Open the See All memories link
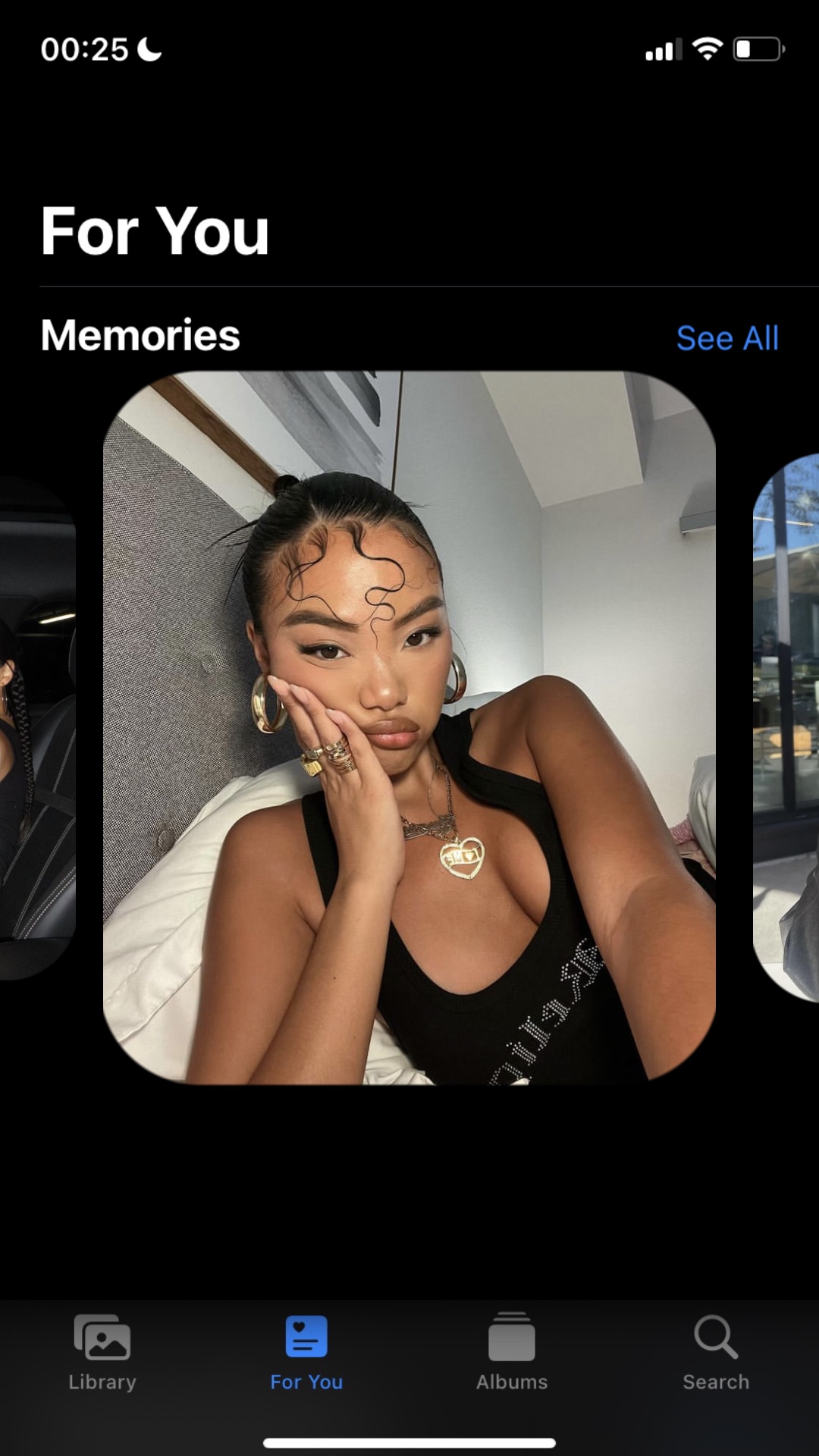This screenshot has width=819, height=1456. (x=728, y=338)
